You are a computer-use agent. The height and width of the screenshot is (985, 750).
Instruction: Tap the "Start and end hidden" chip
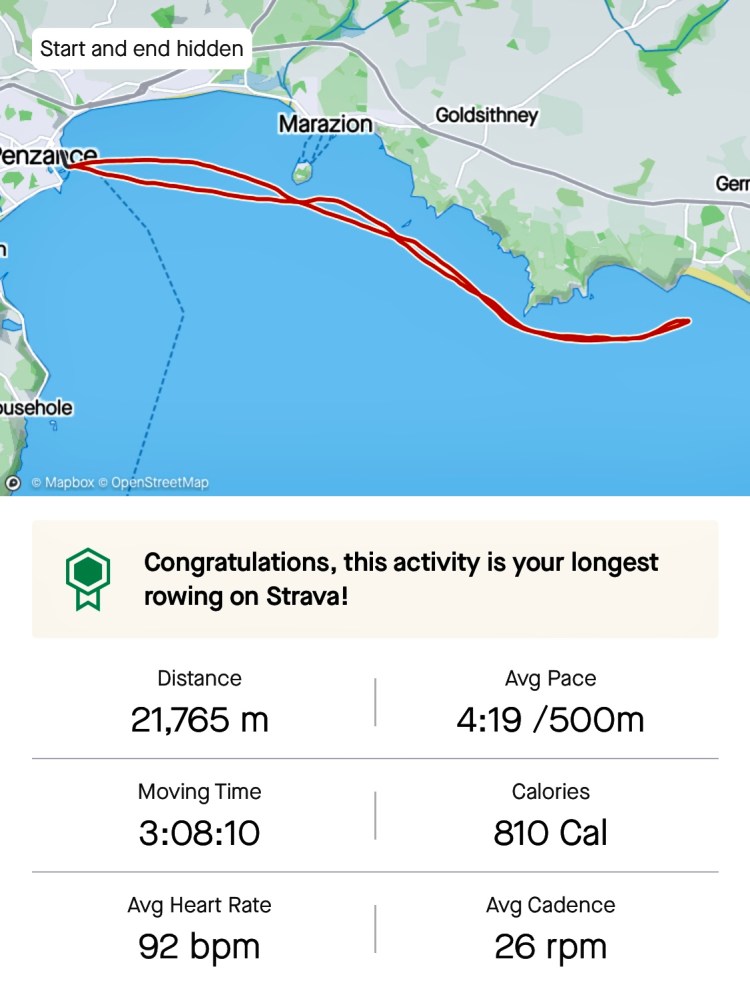[141, 48]
